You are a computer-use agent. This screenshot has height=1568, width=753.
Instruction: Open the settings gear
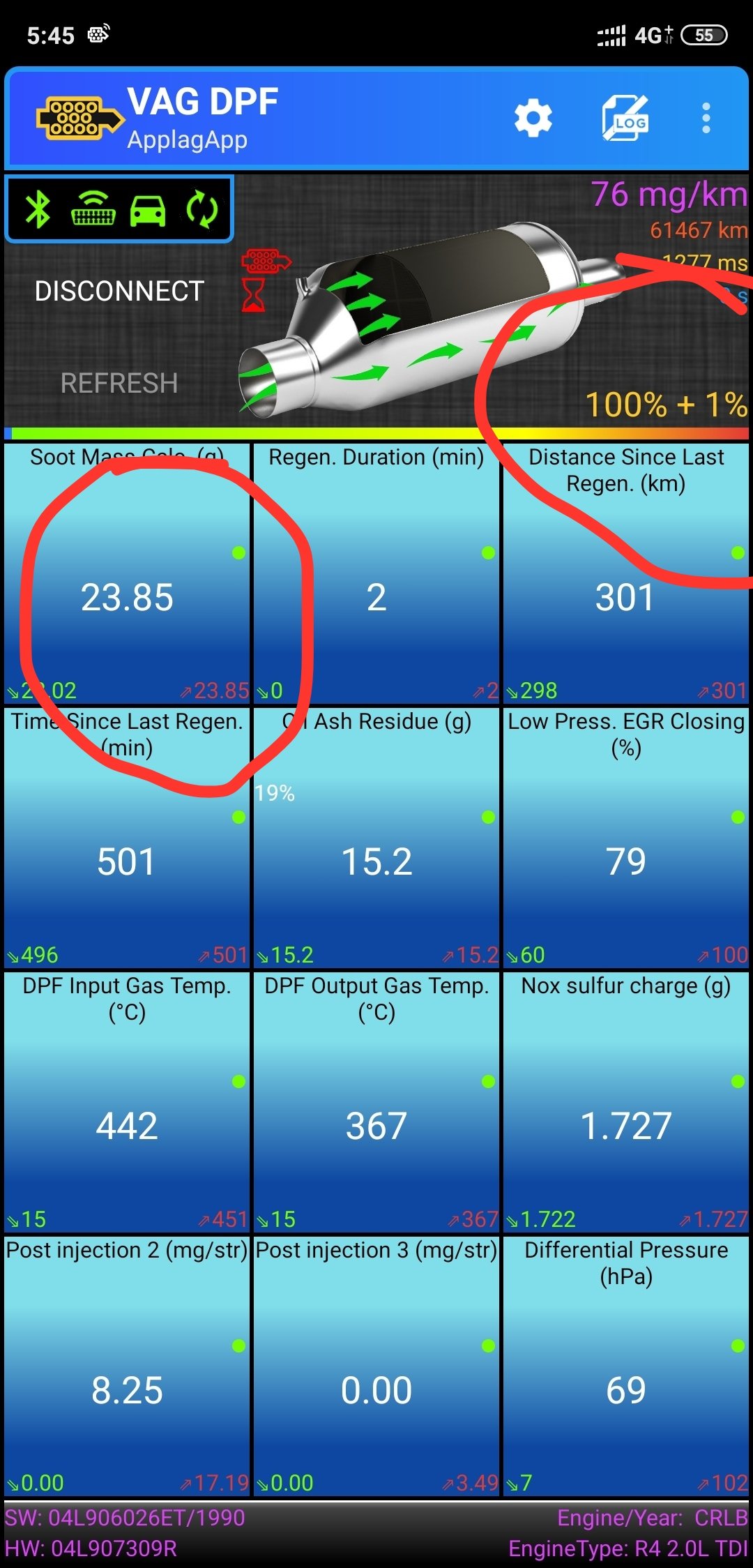[533, 118]
